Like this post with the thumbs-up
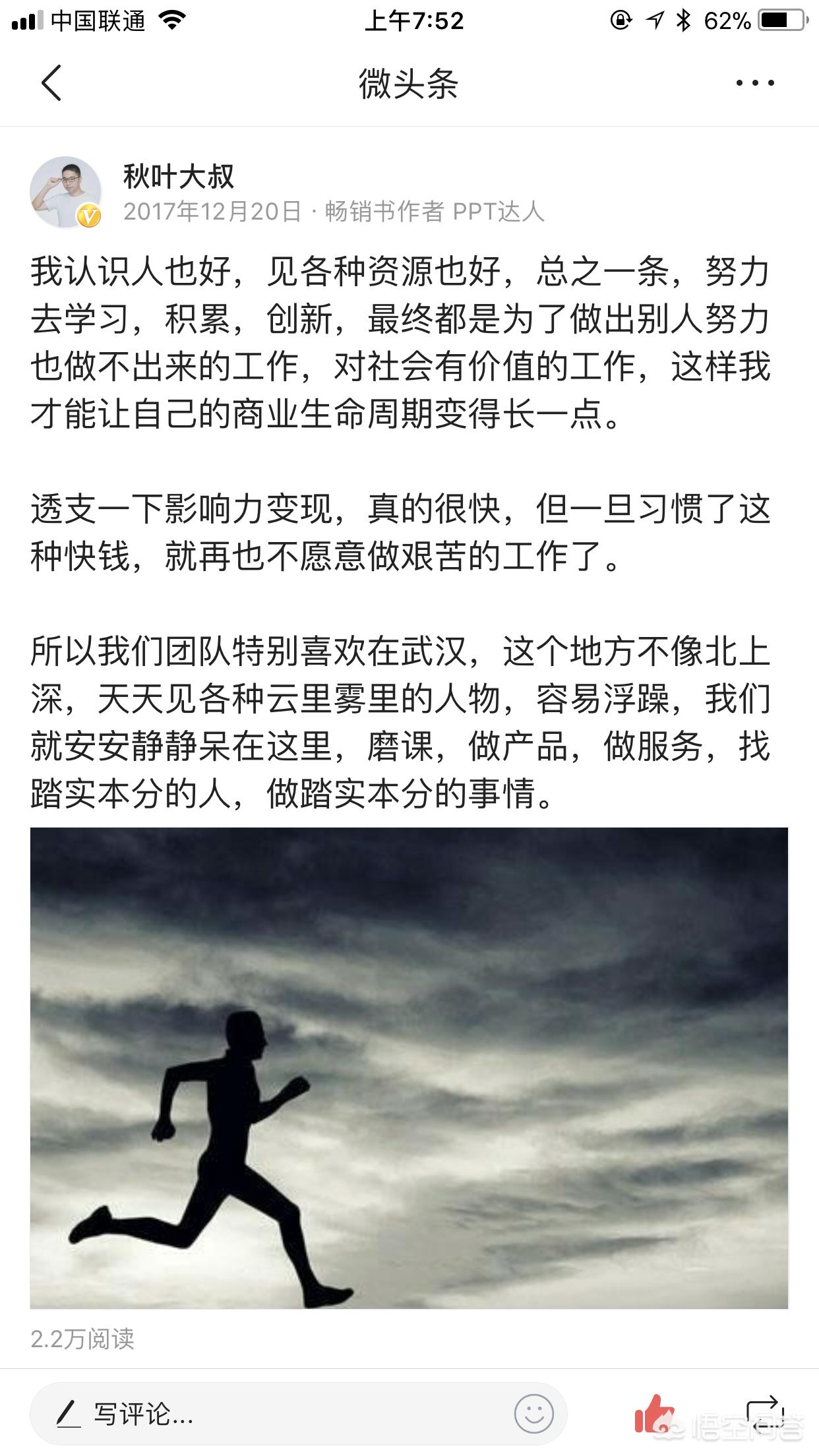819x1456 pixels. click(x=653, y=1414)
